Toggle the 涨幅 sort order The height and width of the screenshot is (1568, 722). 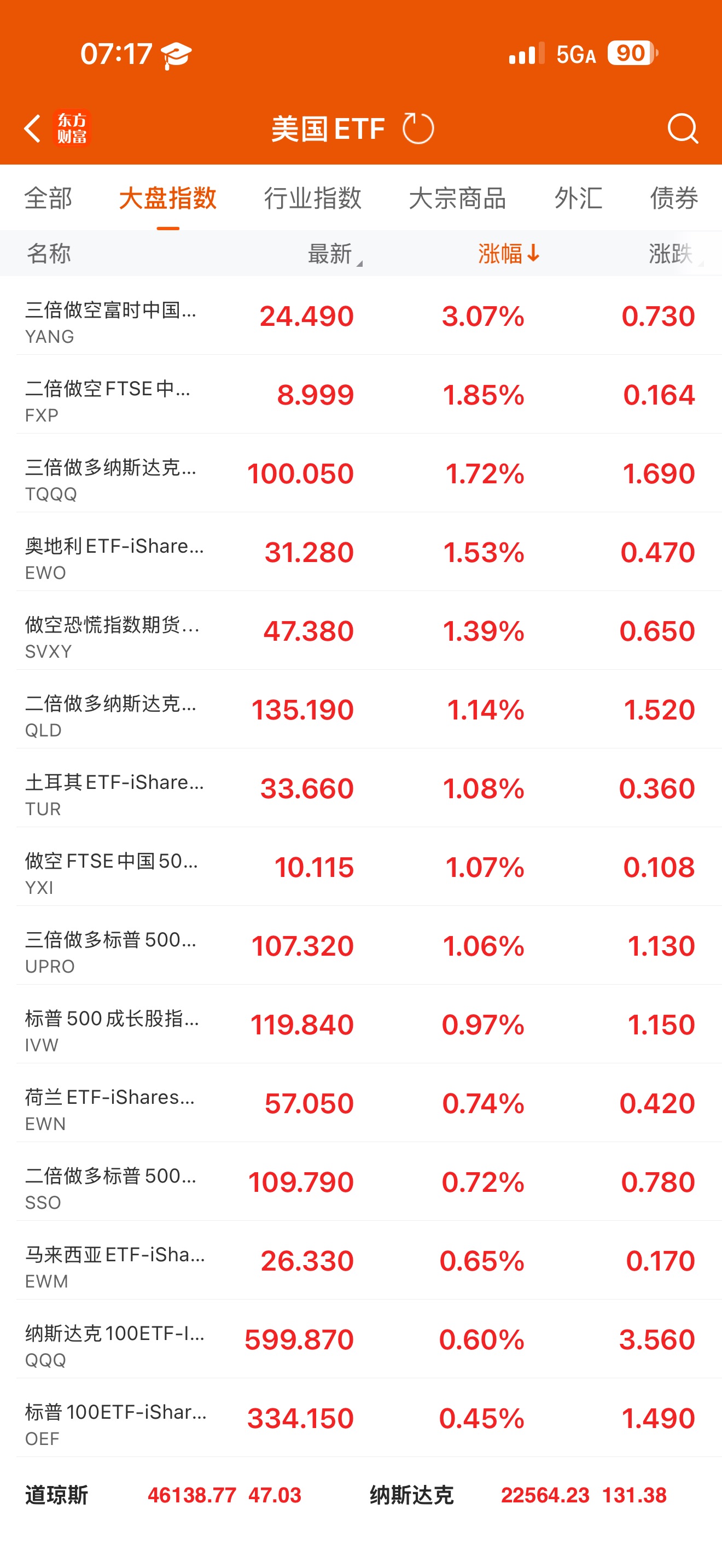(508, 254)
